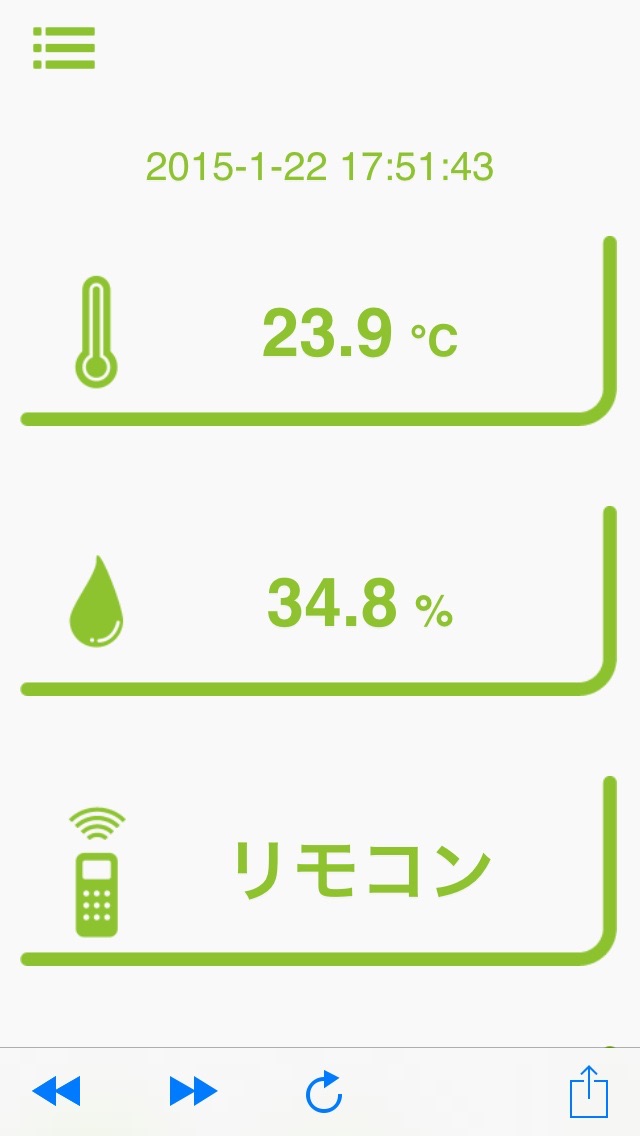
Task: Share this page via the share icon
Action: tap(589, 1091)
